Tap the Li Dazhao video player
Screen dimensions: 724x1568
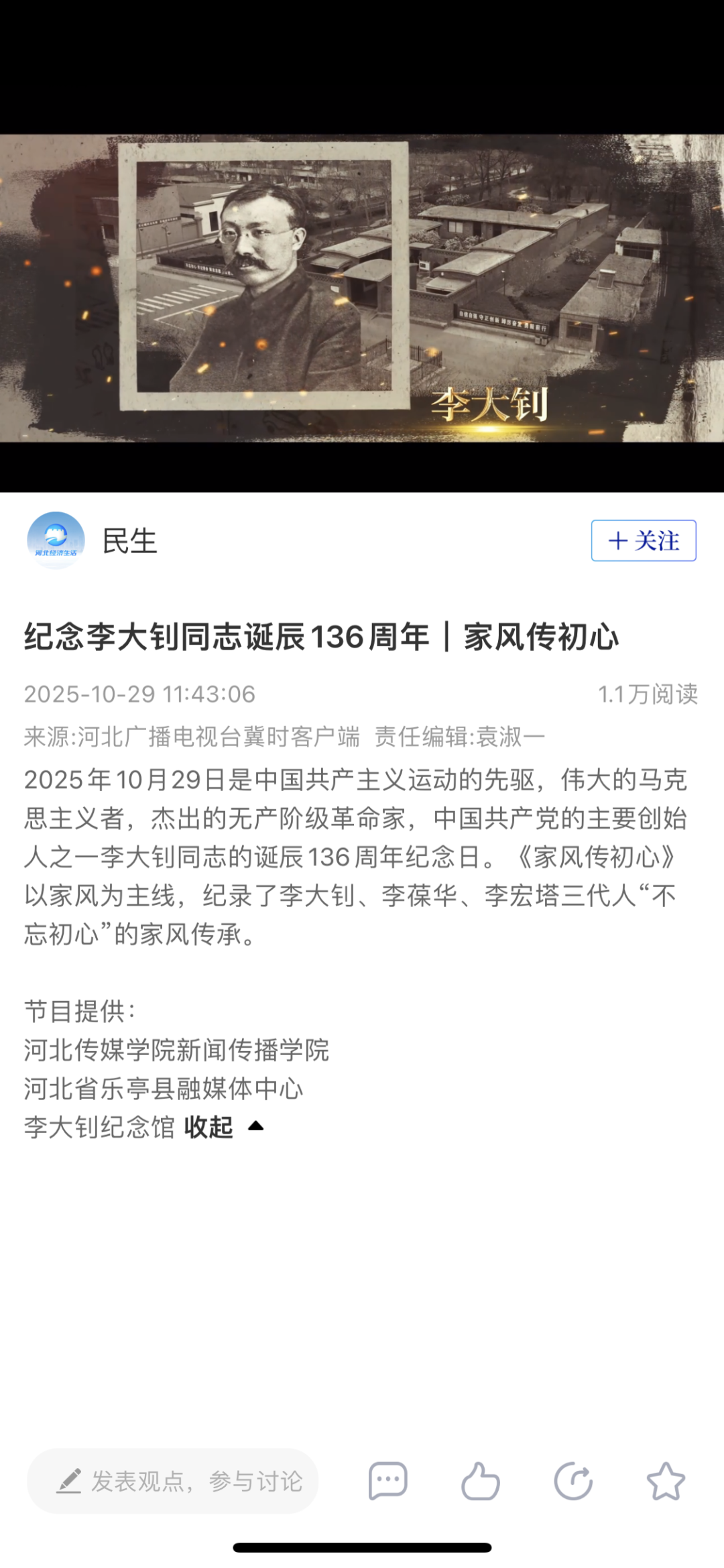[x=362, y=288]
